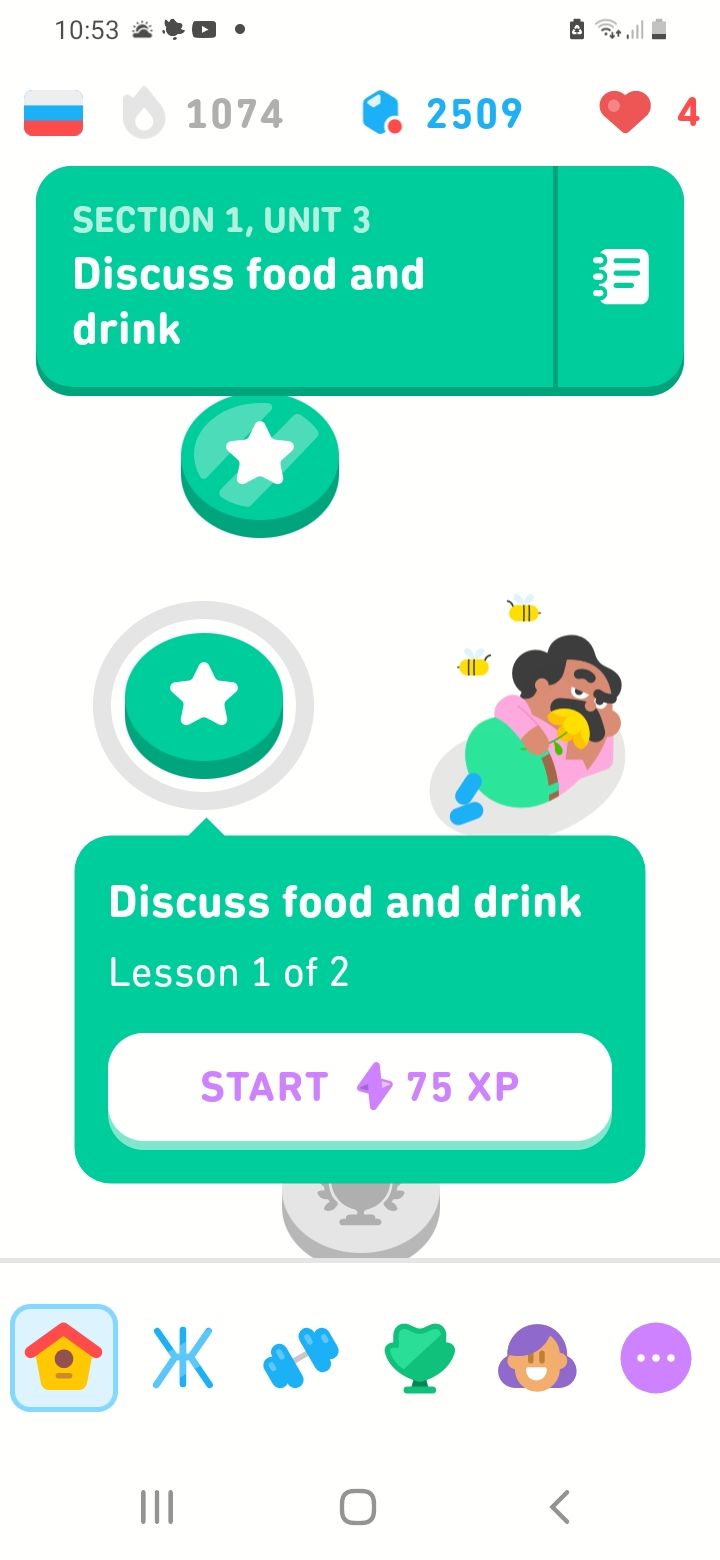Open the Section 1, Unit 3 banner
The image size is (720, 1560).
coord(295,277)
